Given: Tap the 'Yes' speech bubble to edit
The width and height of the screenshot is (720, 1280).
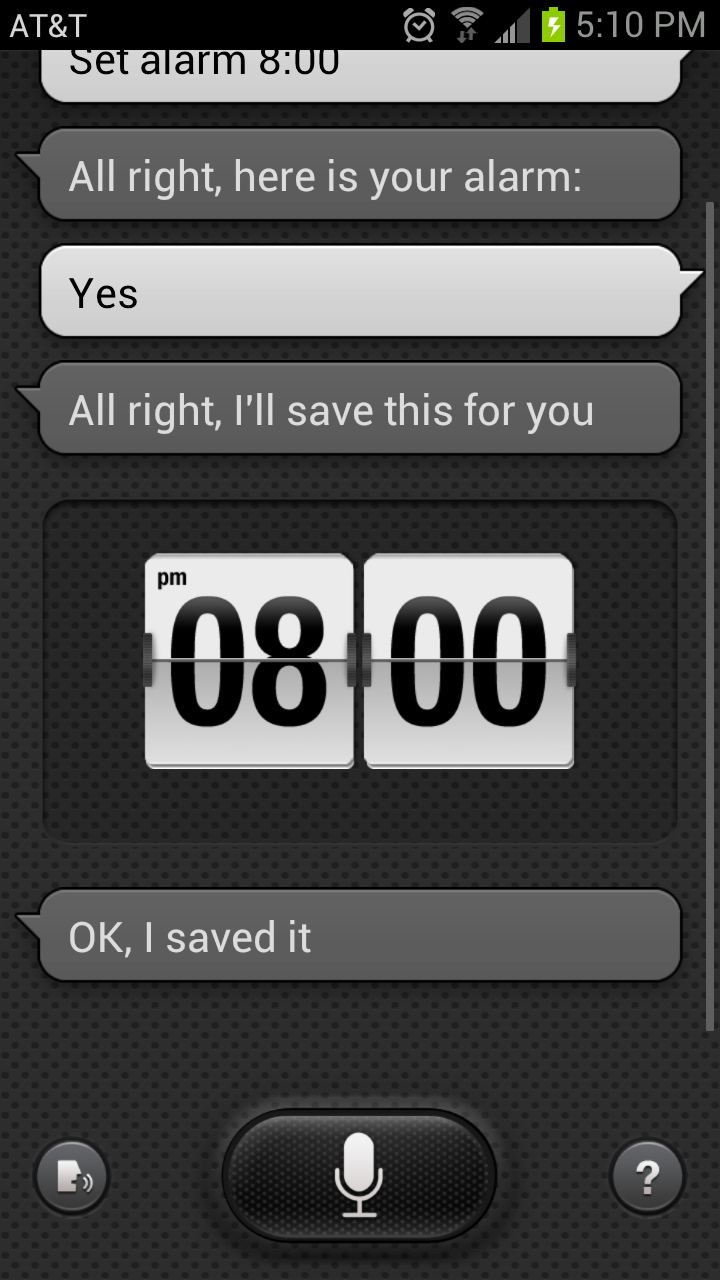Looking at the screenshot, I should coord(360,292).
